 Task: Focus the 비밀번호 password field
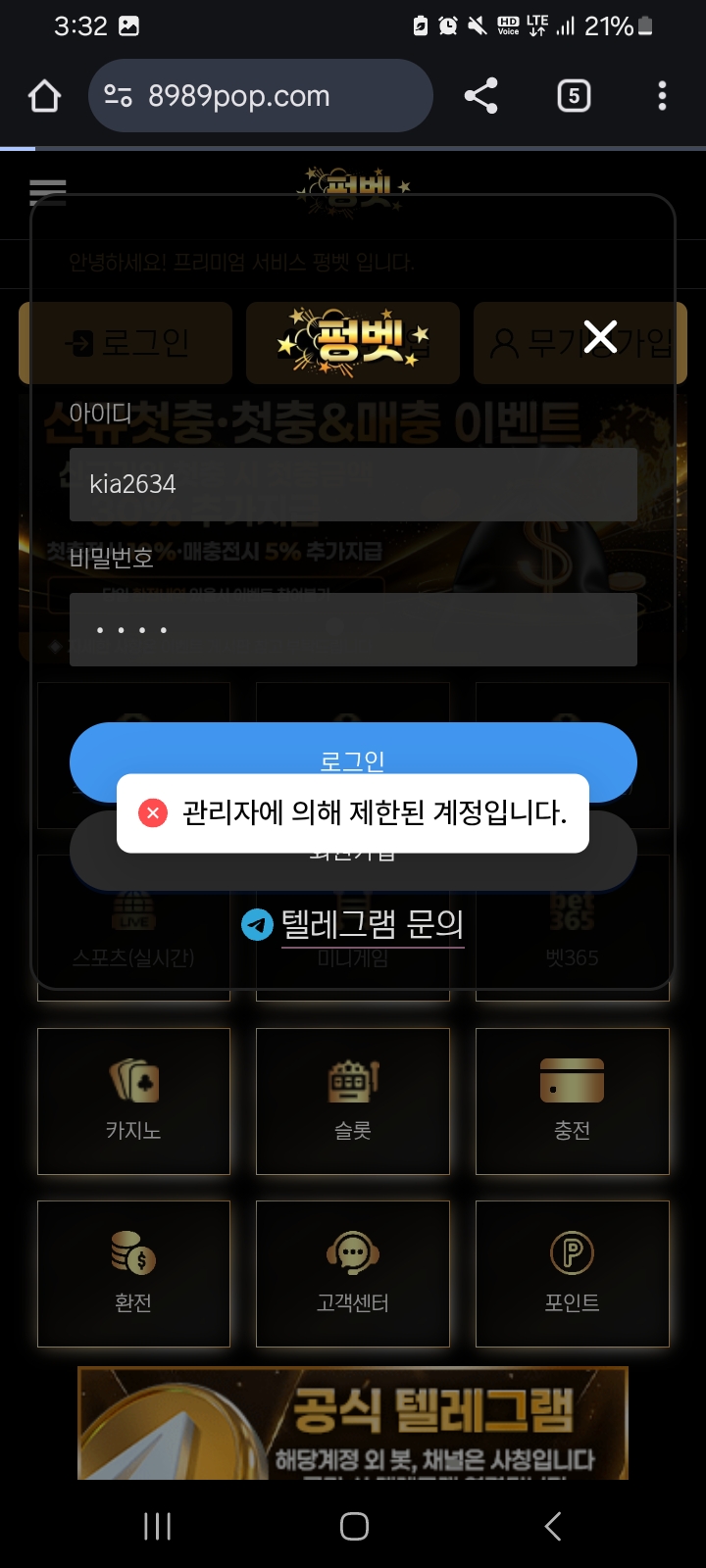click(353, 629)
